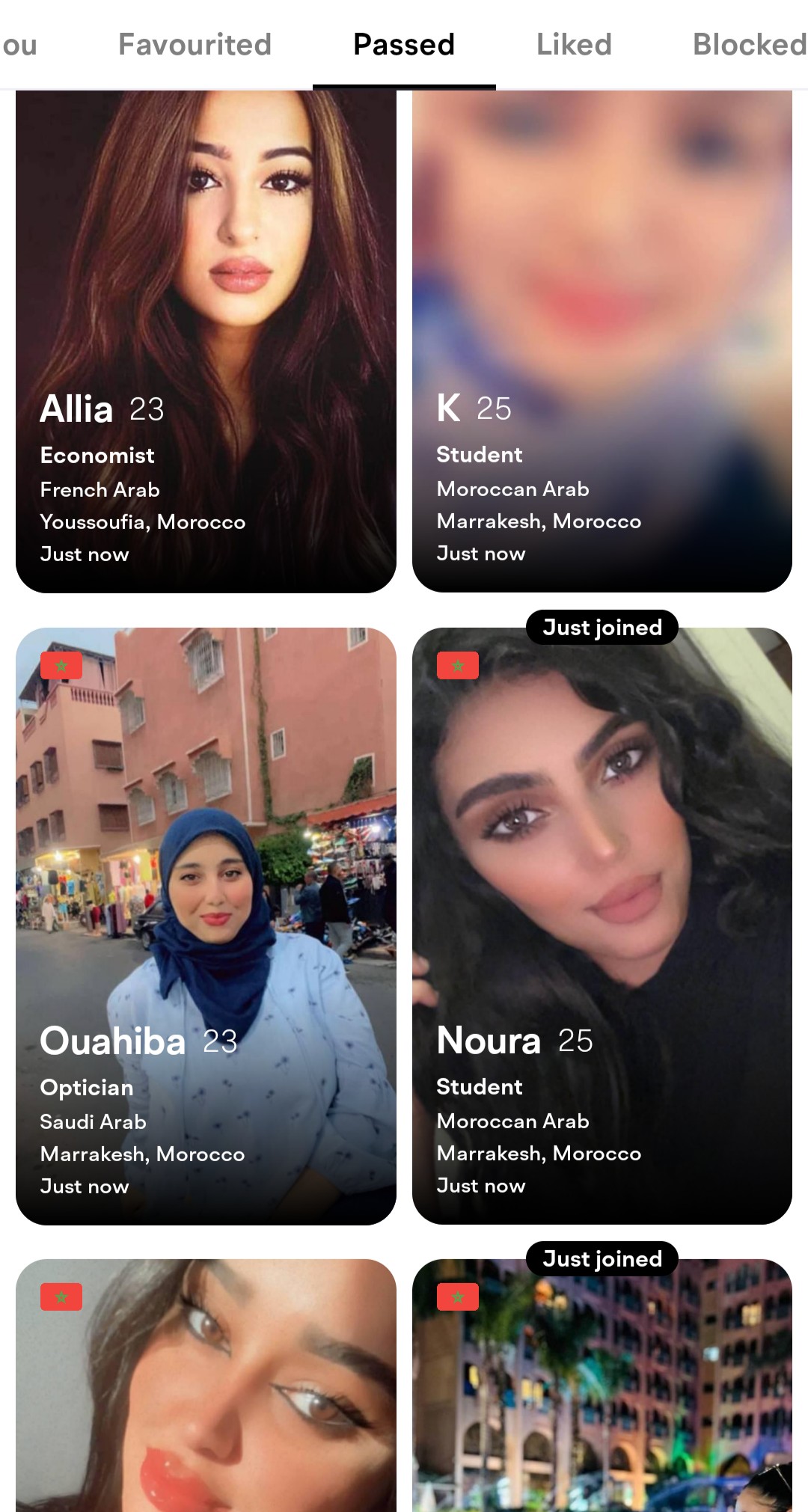Open Noura's profile card
Image resolution: width=808 pixels, height=1512 pixels.
pos(602,926)
